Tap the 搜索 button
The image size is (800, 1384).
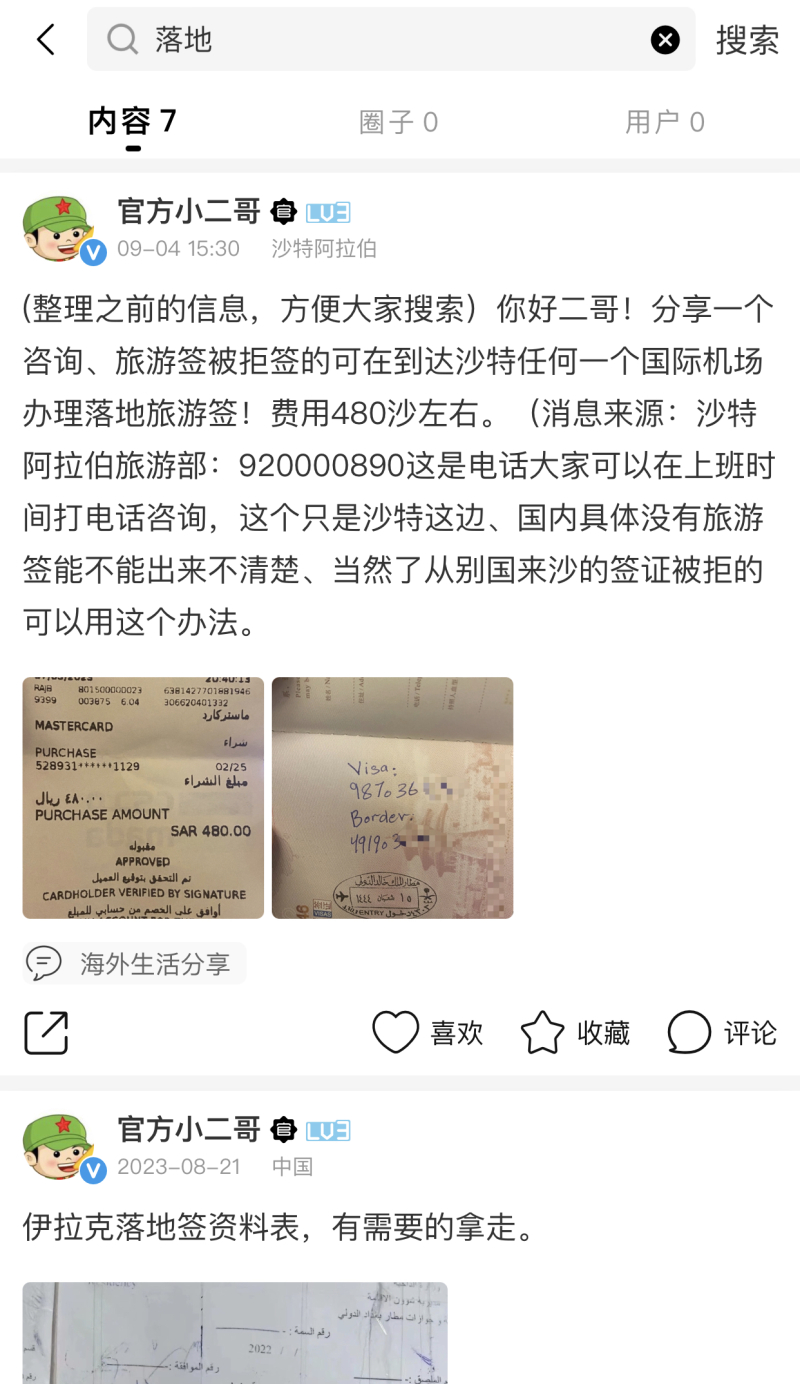coord(747,40)
